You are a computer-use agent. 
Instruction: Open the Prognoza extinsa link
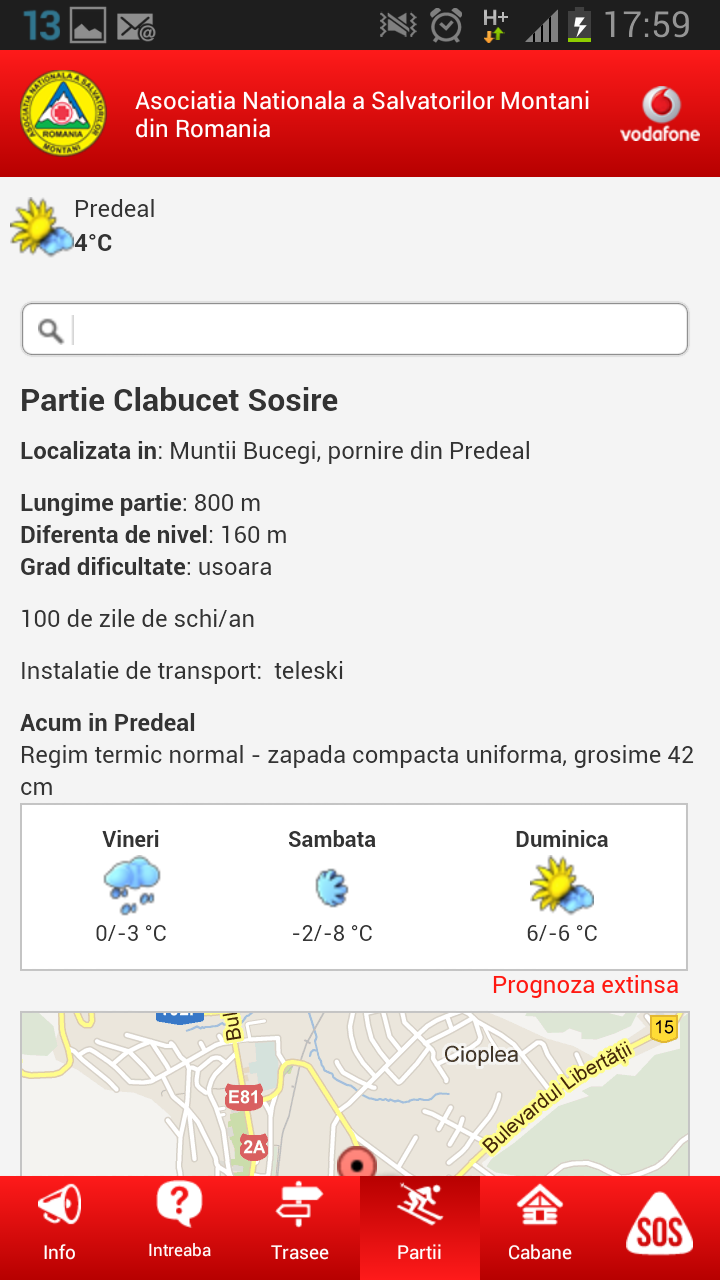click(x=585, y=985)
